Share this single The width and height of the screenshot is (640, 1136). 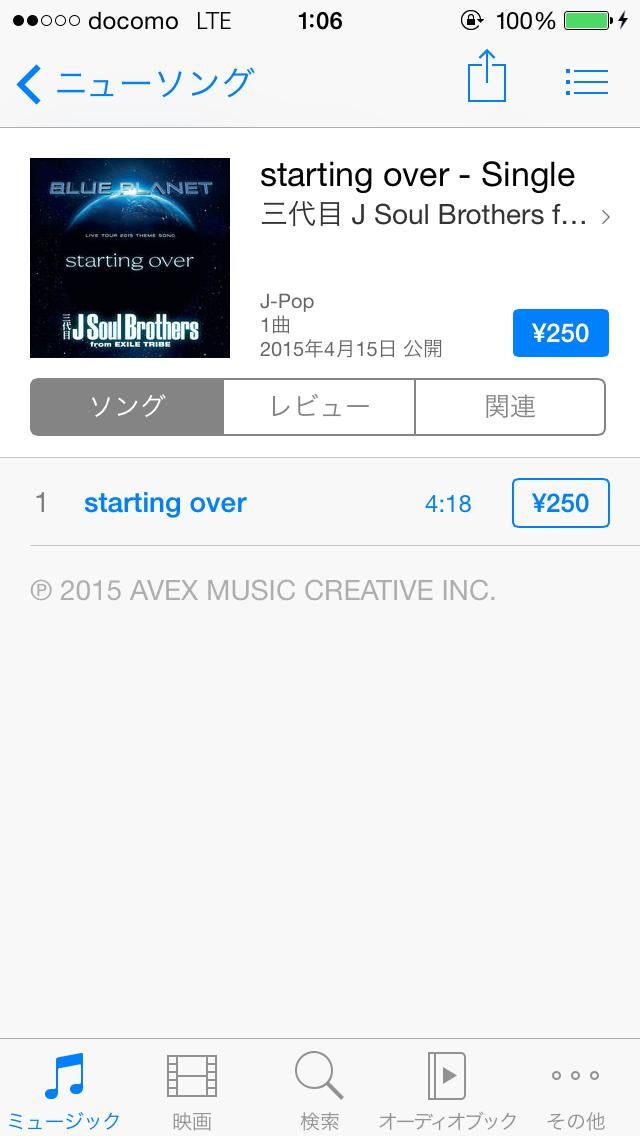pos(487,78)
